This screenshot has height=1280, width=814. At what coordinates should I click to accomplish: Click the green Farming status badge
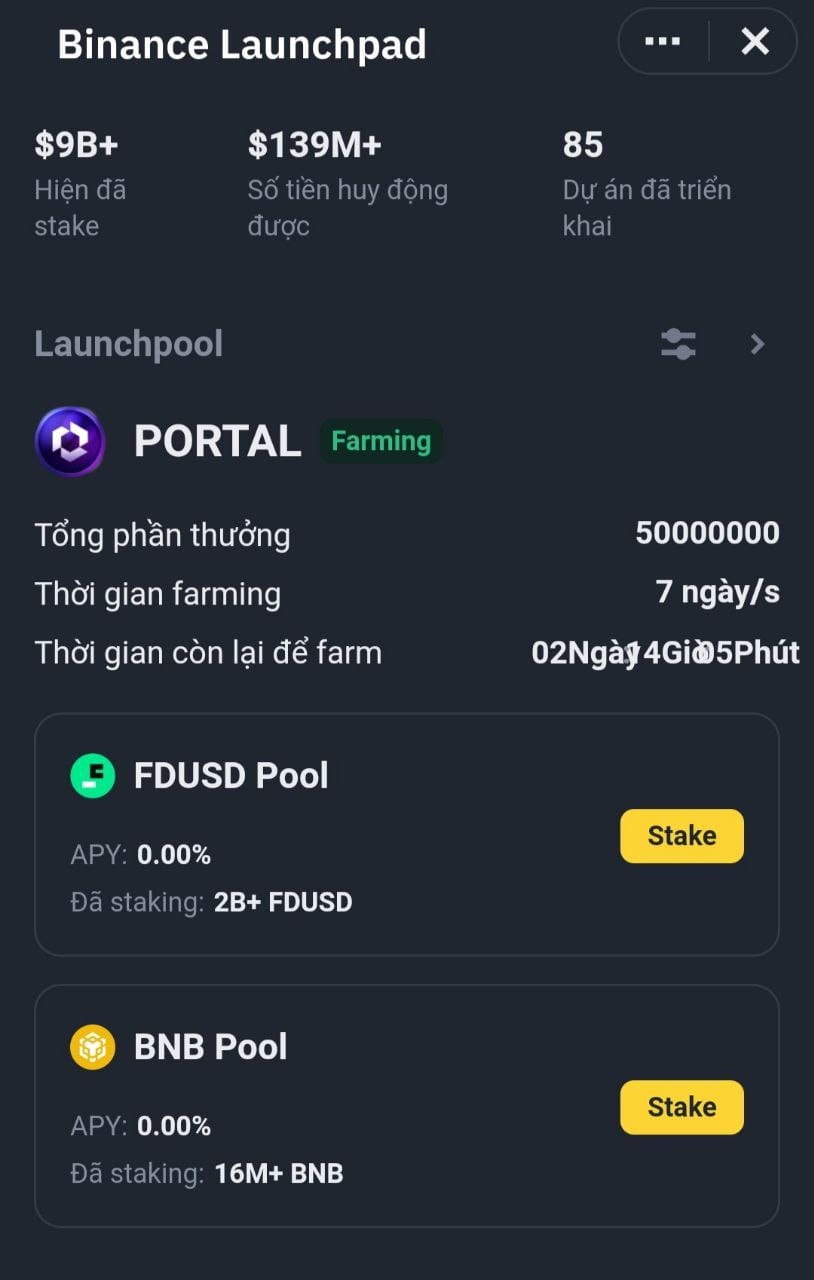pyautogui.click(x=380, y=441)
